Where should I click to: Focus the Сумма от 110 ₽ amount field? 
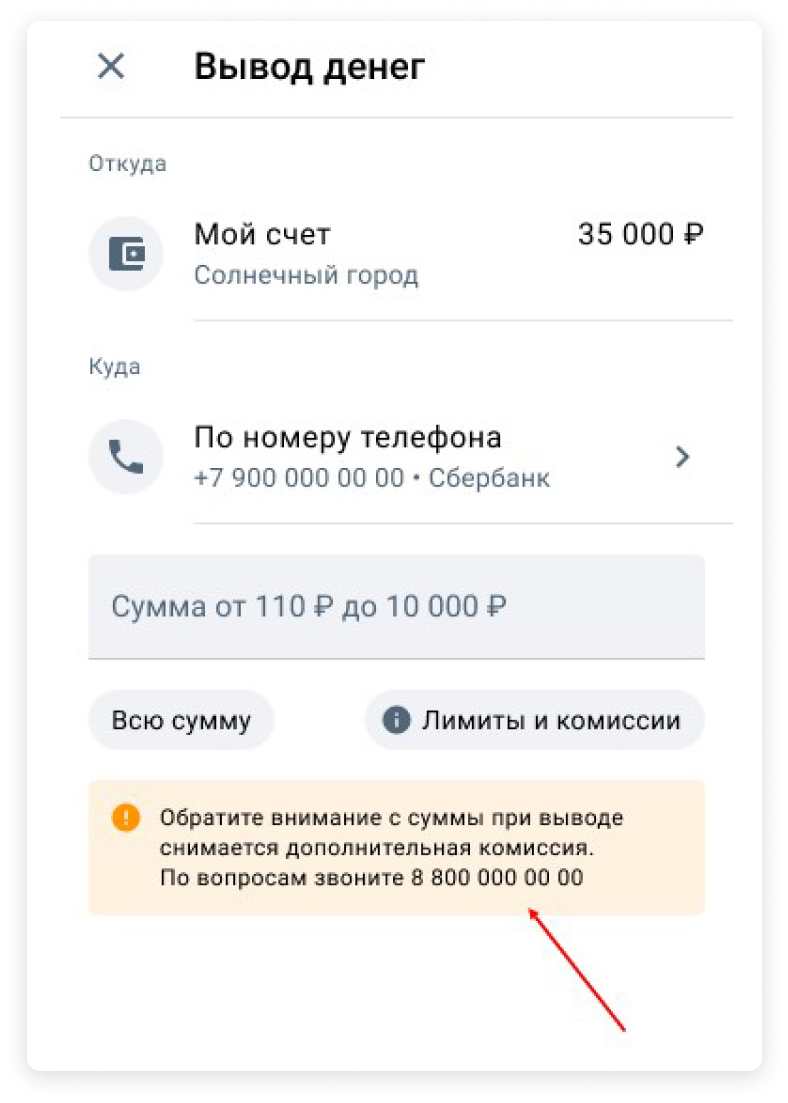pos(396,607)
